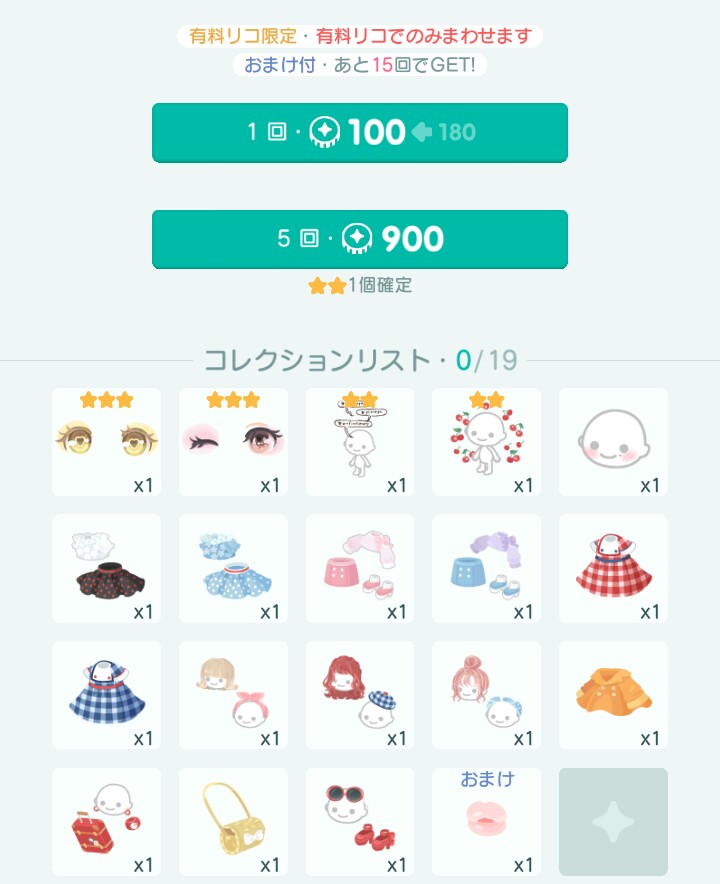The width and height of the screenshot is (720, 884).
Task: Open the blue skirt and sneakers set
Action: coord(487,568)
